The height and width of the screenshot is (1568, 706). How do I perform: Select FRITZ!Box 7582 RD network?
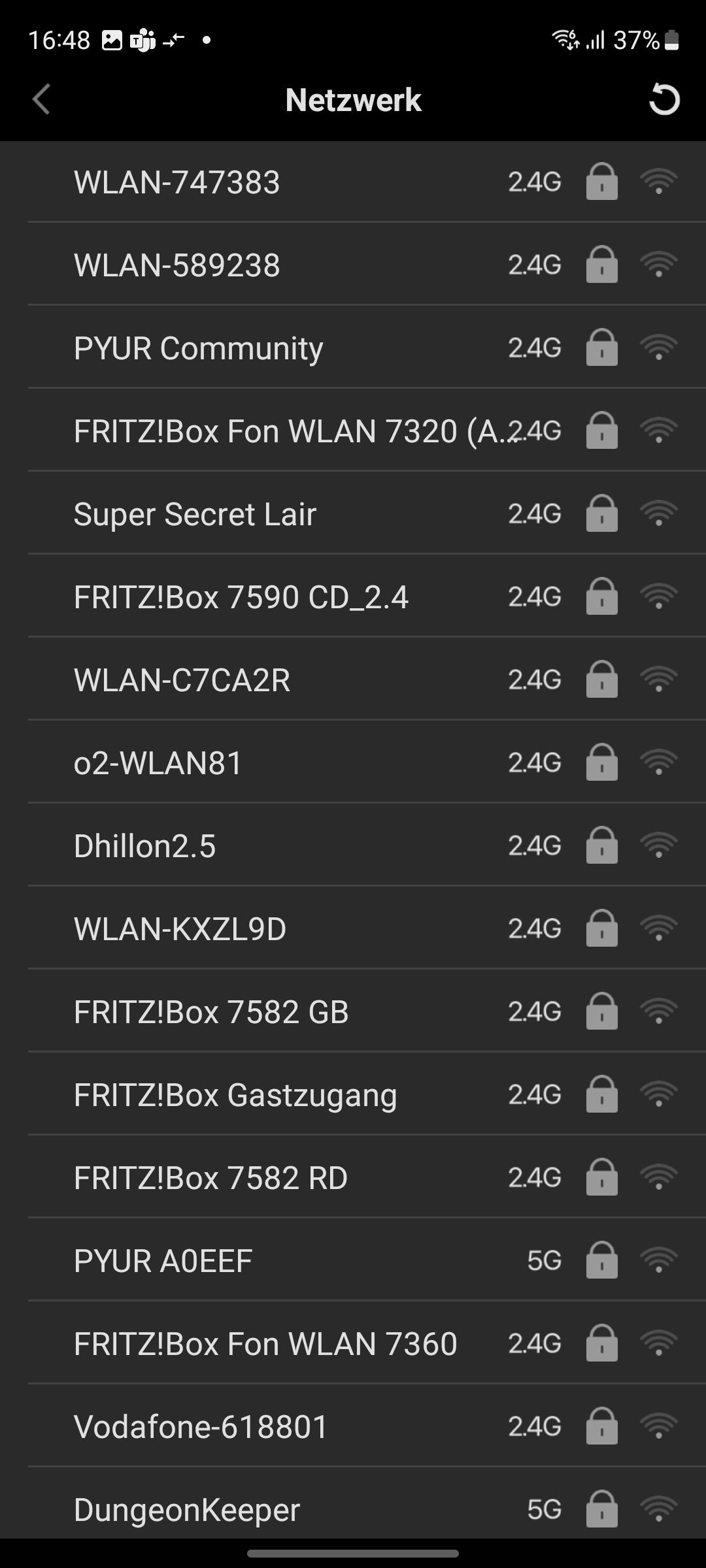pyautogui.click(x=353, y=1178)
